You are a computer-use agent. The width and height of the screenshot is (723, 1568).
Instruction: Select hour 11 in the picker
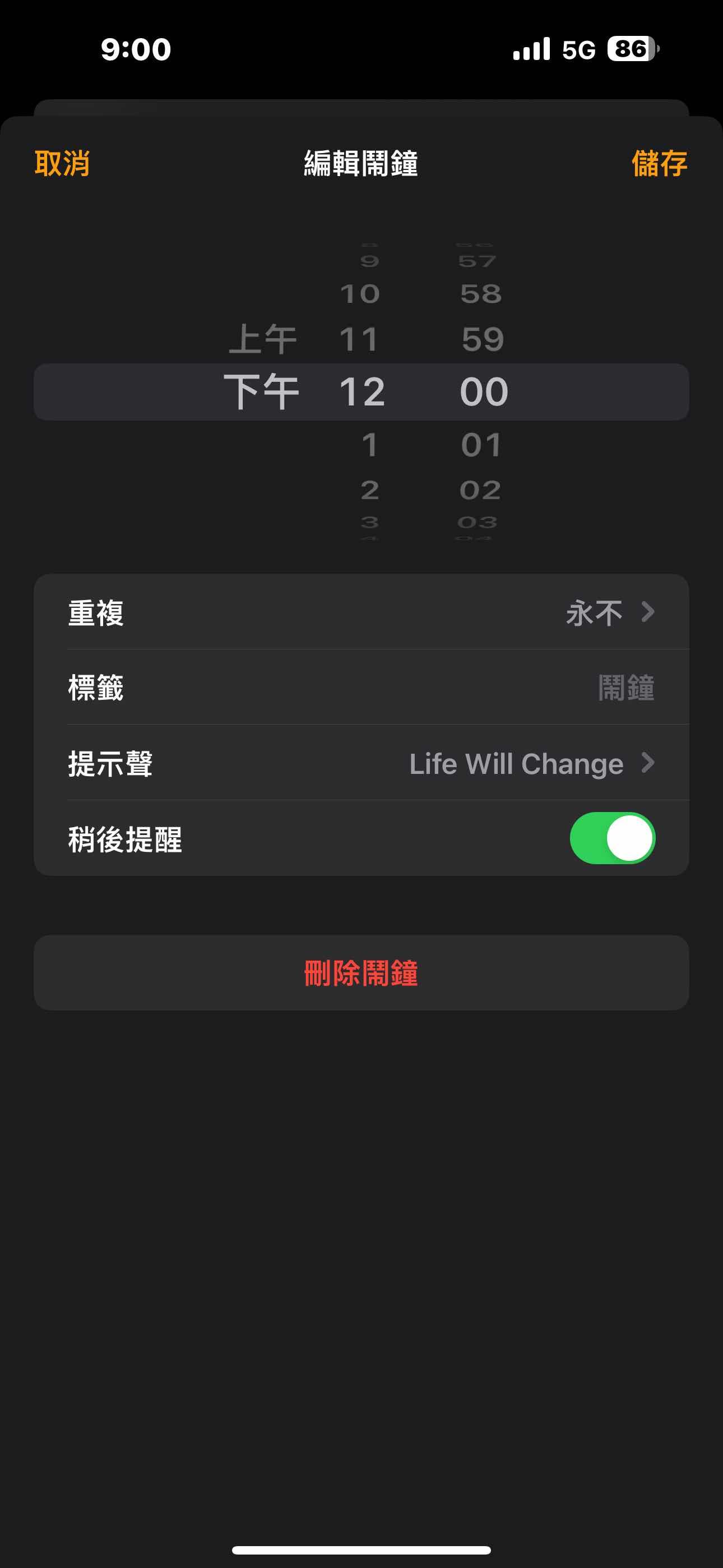tap(359, 339)
